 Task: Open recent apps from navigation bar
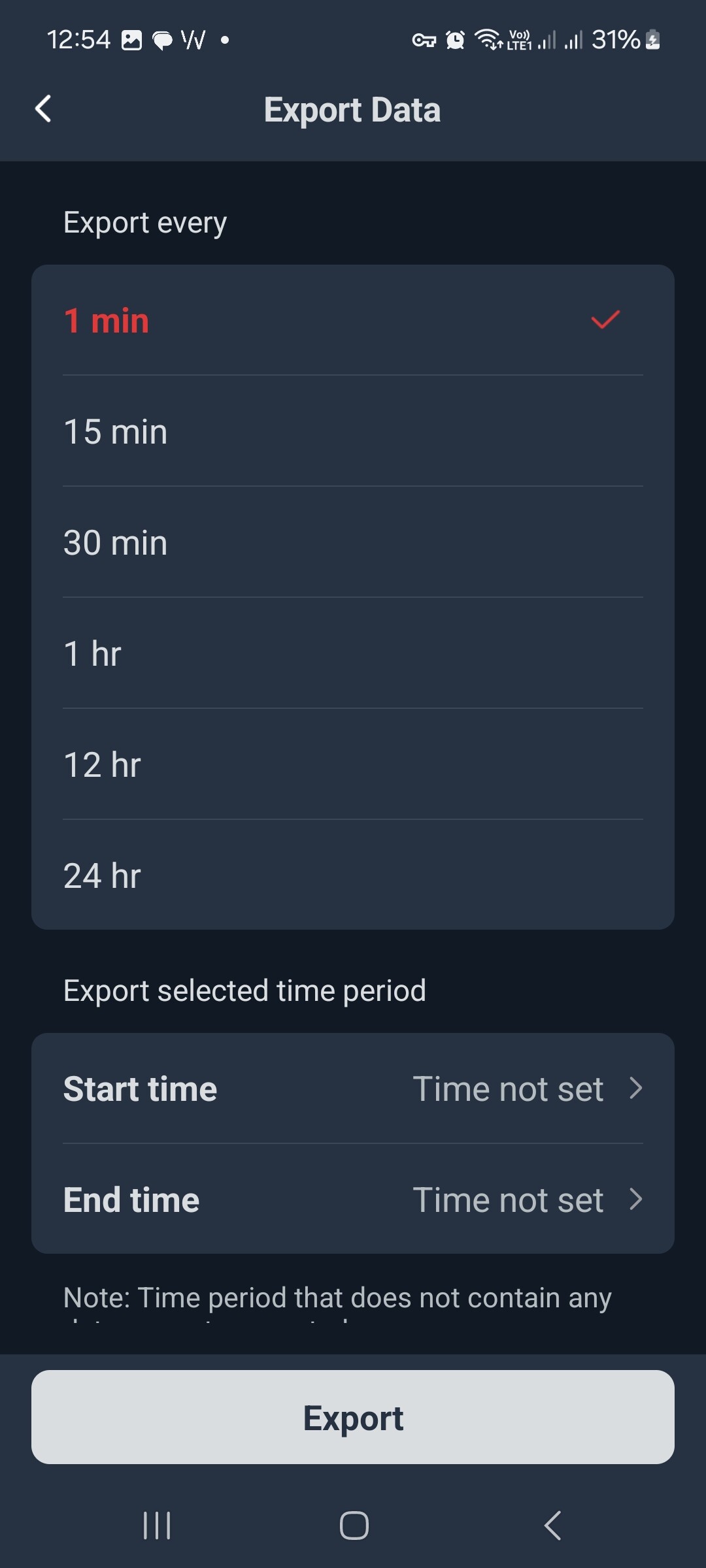[x=157, y=1526]
